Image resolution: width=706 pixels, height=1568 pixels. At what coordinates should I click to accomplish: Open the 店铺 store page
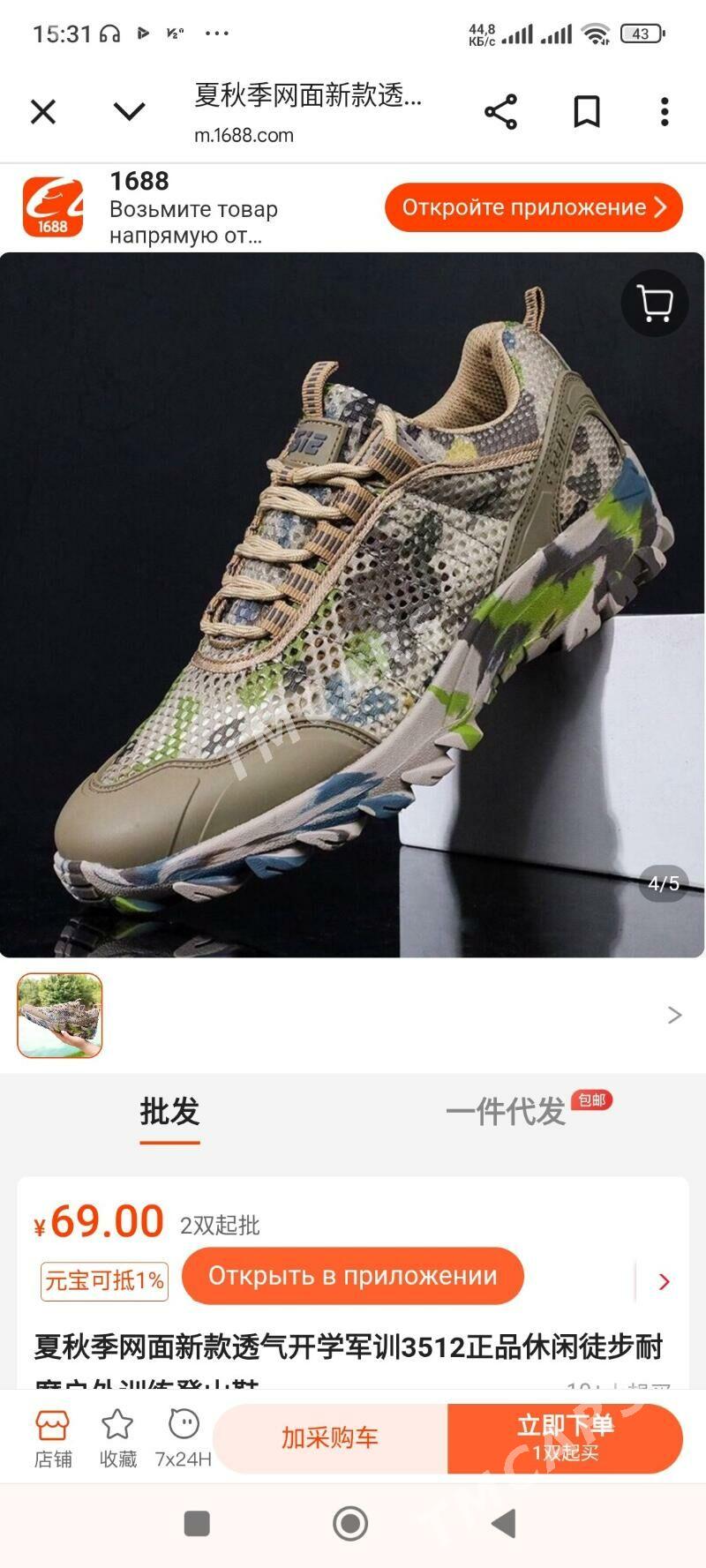coord(53,1438)
